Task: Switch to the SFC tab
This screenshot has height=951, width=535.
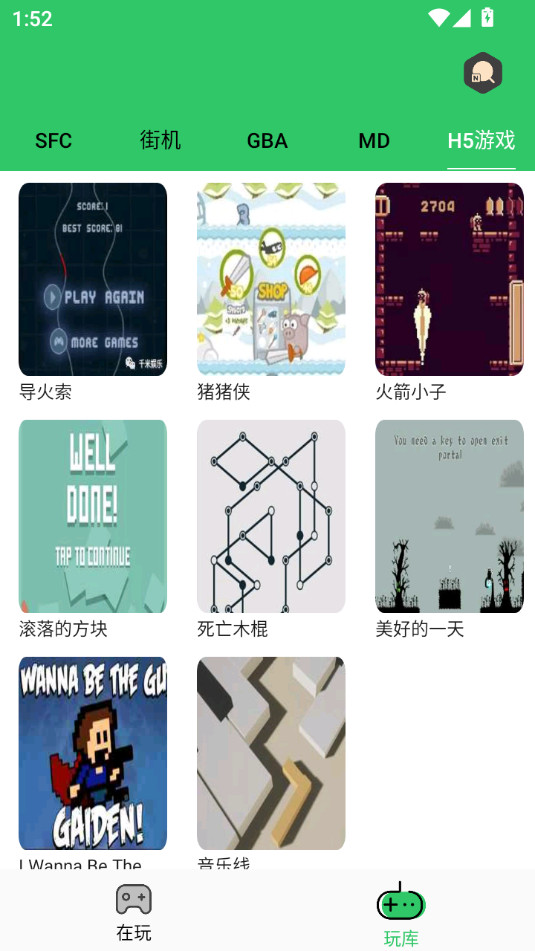Action: 53,141
